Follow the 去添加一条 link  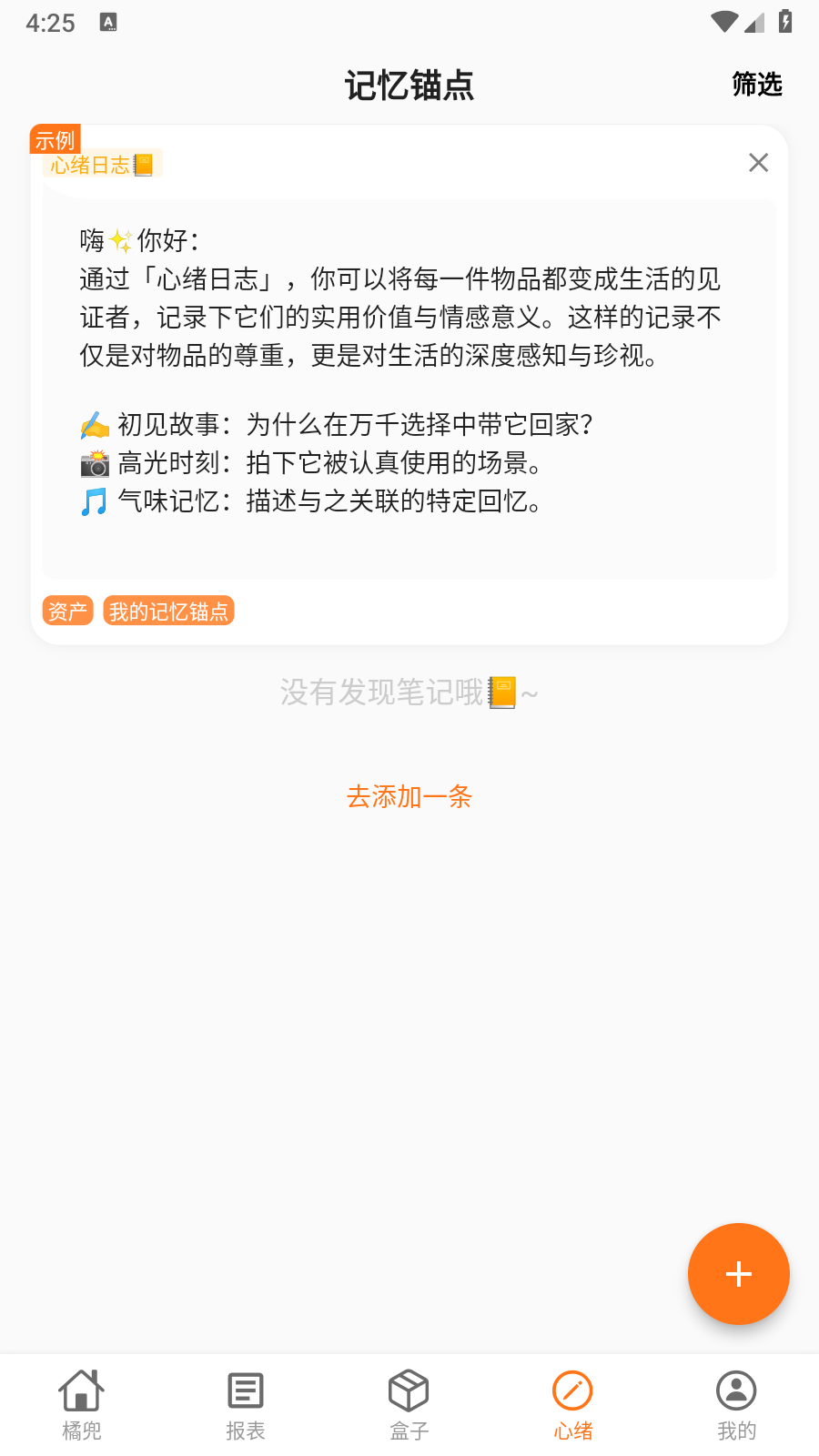pyautogui.click(x=409, y=797)
